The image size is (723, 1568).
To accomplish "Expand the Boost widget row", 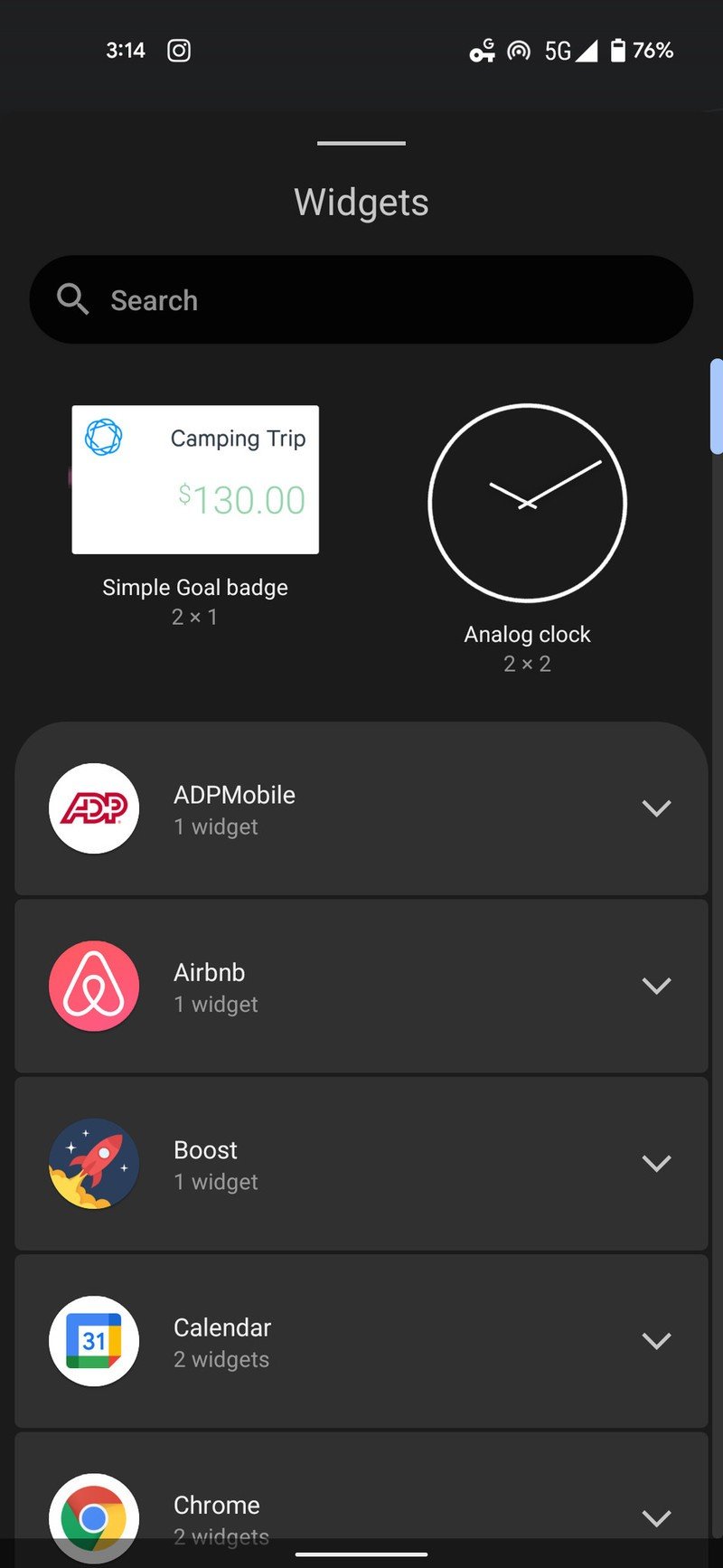I will tap(656, 1163).
